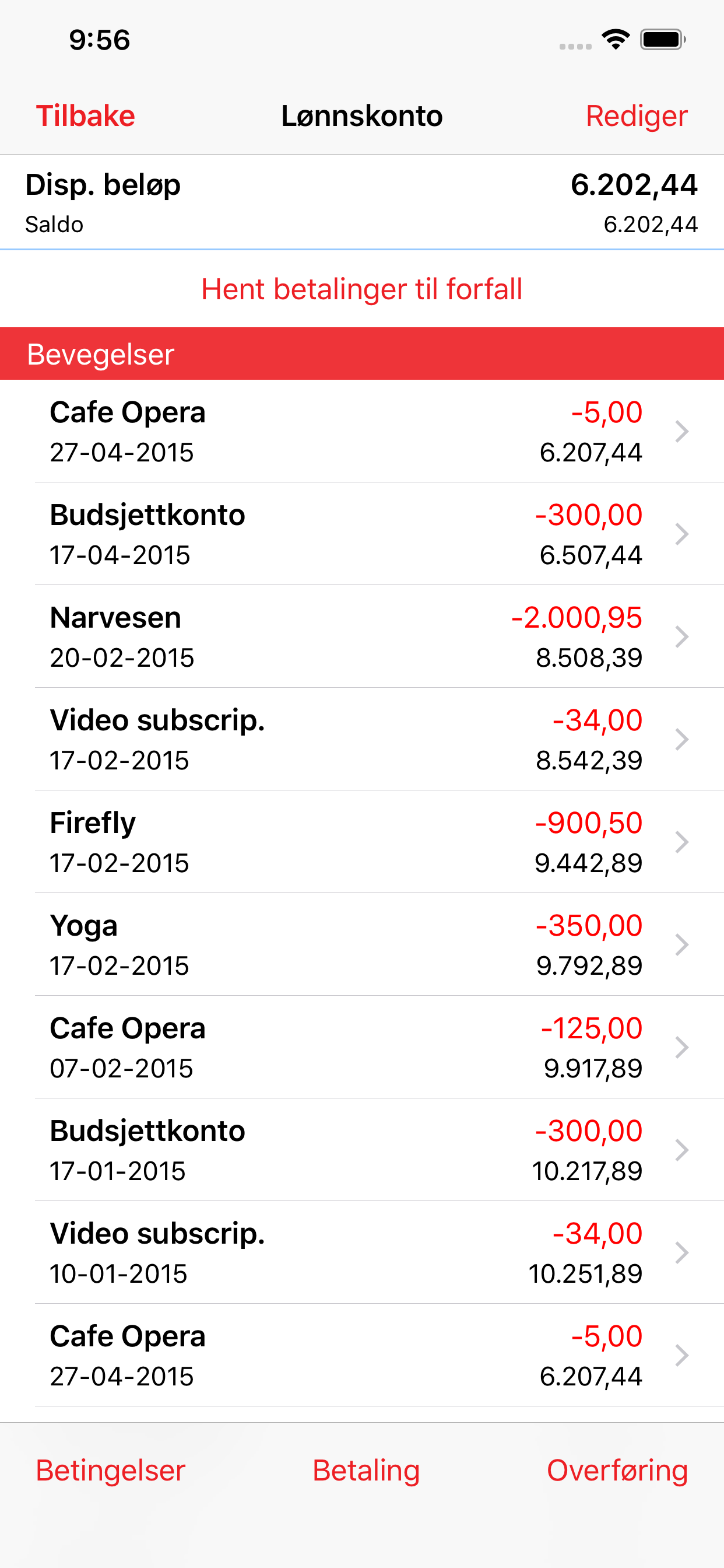Open the Narvesen transaction from 20-02-2015
The width and height of the screenshot is (724, 1568).
coord(362,636)
